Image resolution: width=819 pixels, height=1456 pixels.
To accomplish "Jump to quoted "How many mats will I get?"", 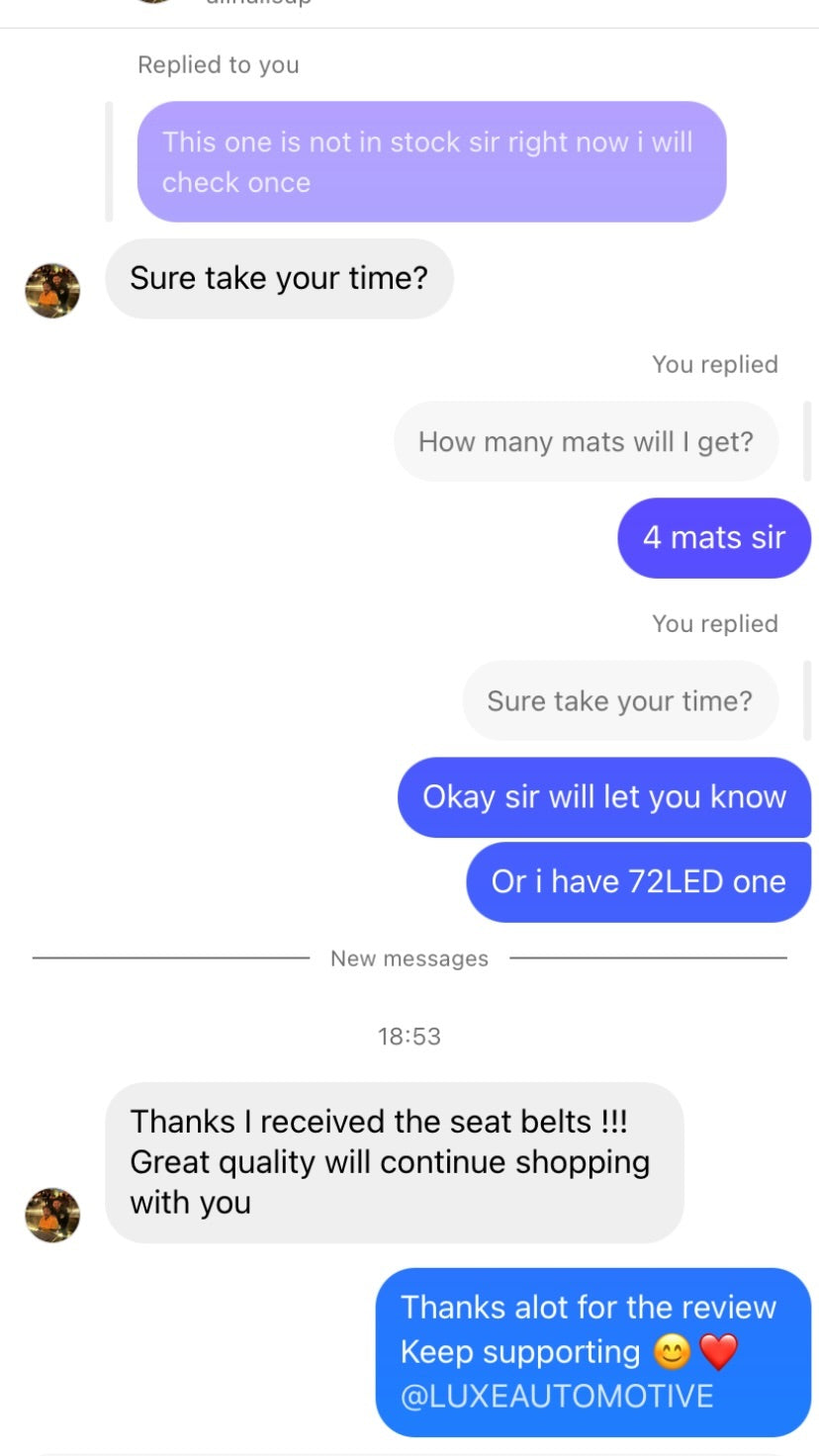I will (x=586, y=442).
